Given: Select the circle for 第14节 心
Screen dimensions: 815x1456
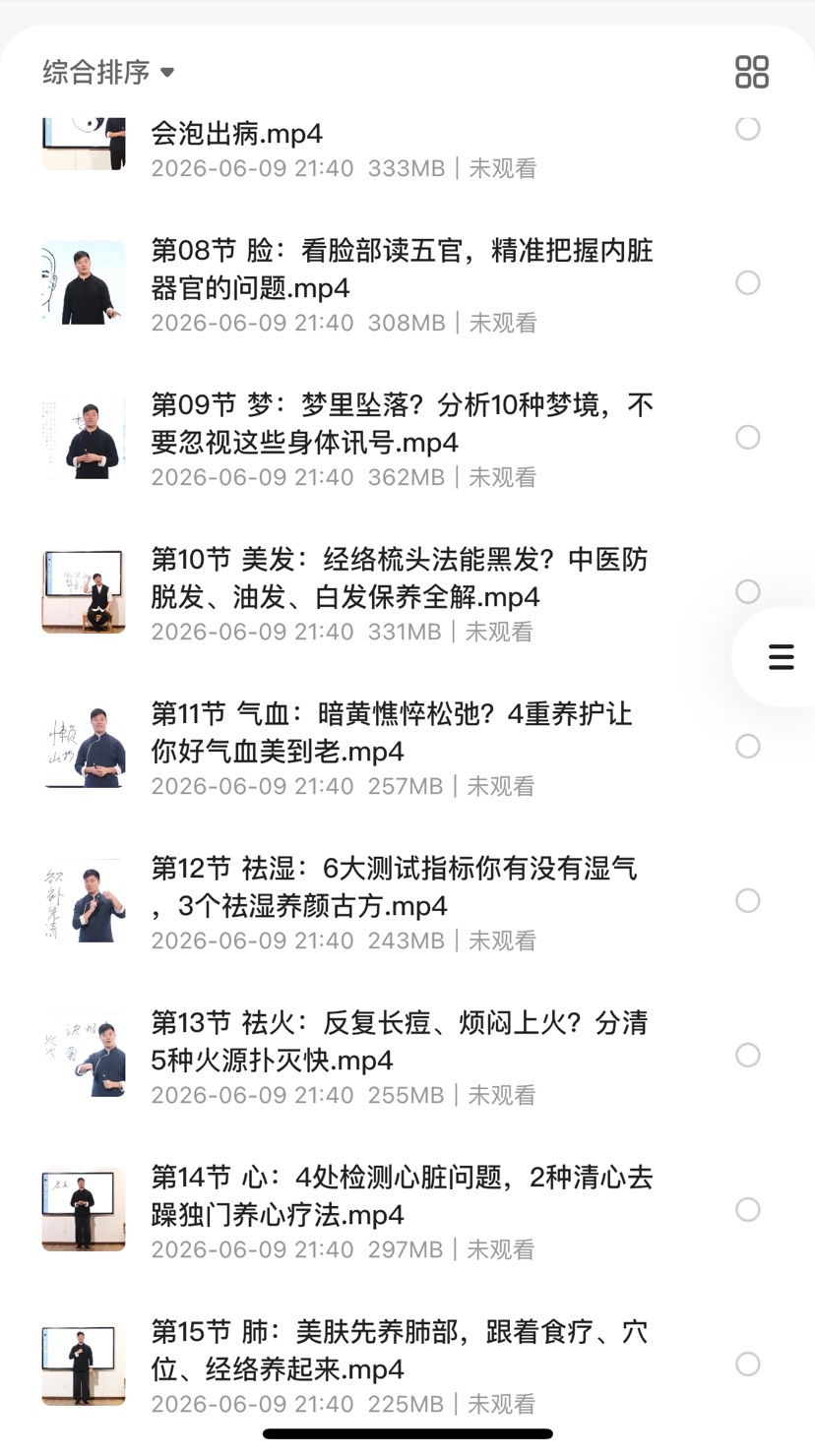Looking at the screenshot, I should click(x=748, y=1210).
